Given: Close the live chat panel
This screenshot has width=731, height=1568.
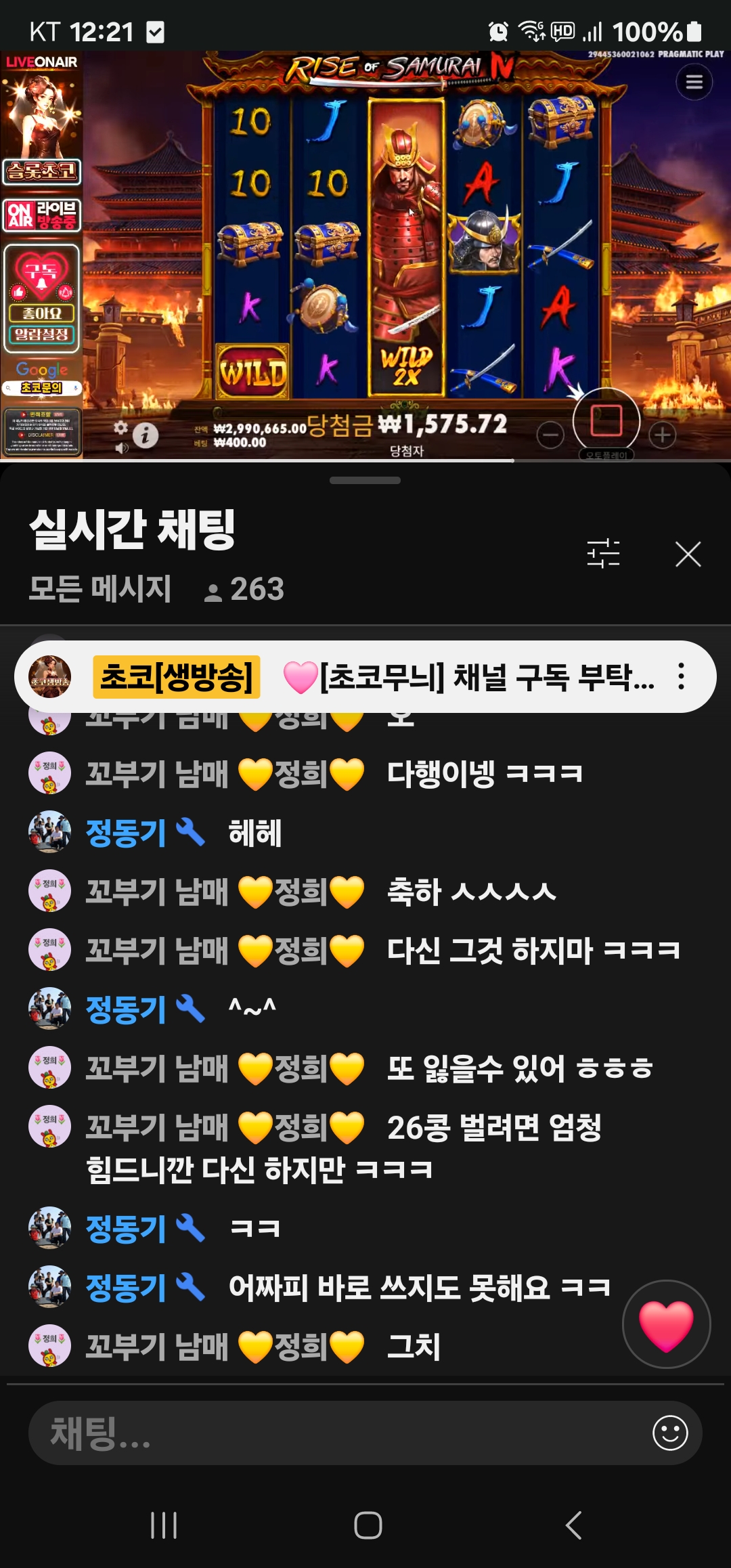Looking at the screenshot, I should click(688, 554).
